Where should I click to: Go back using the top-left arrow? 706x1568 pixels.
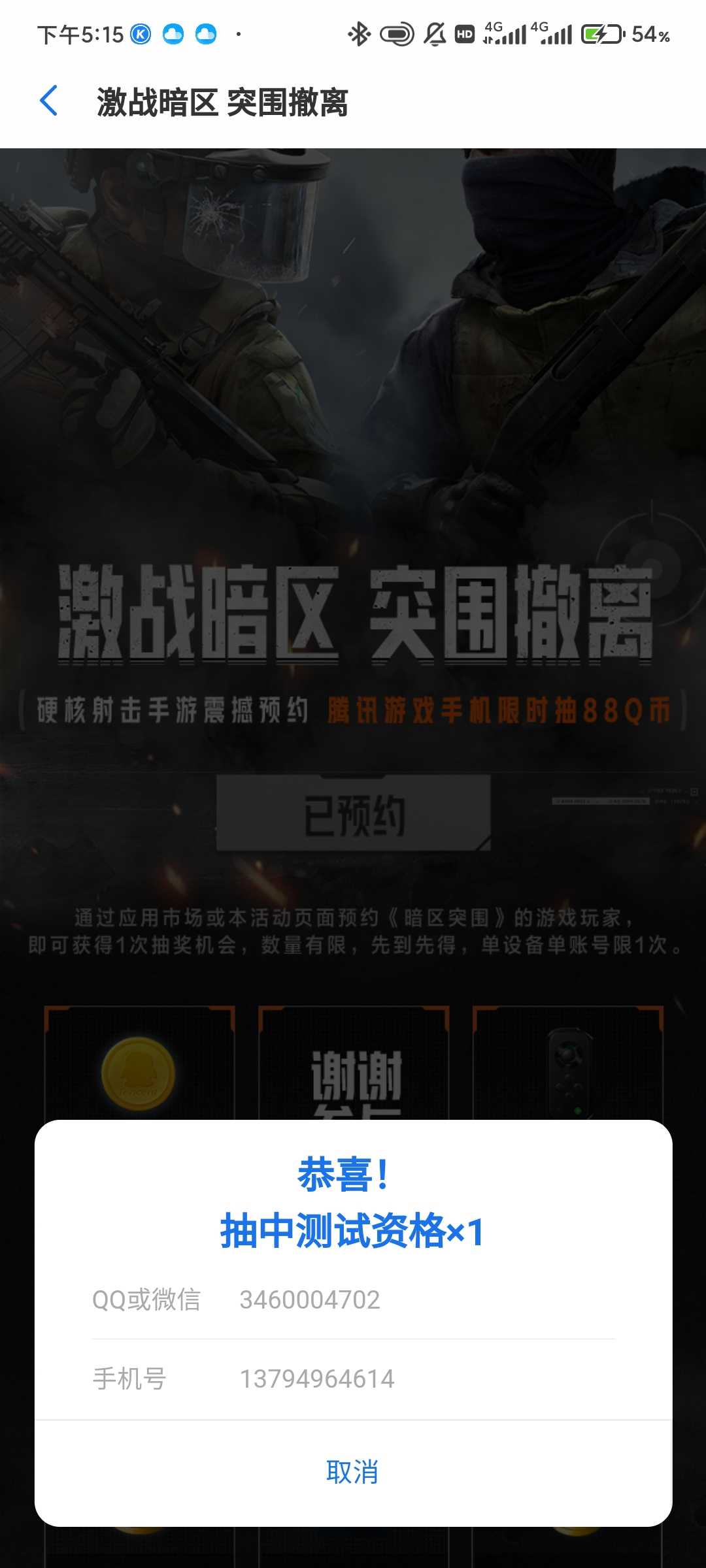[49, 101]
